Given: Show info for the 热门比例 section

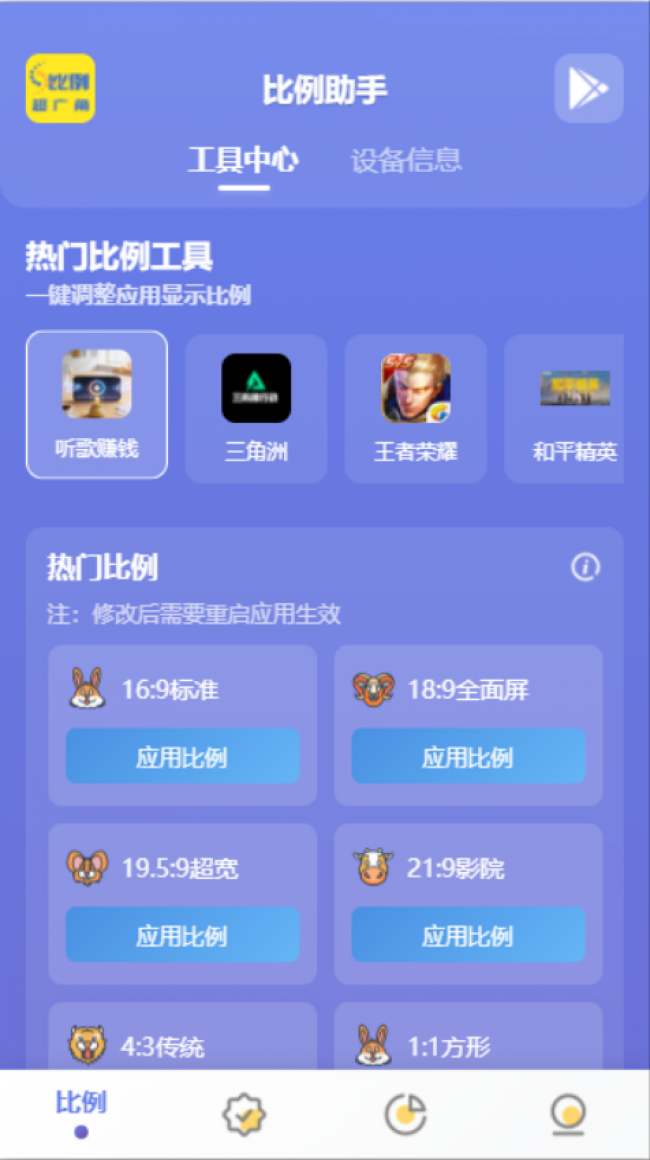Looking at the screenshot, I should [x=585, y=568].
